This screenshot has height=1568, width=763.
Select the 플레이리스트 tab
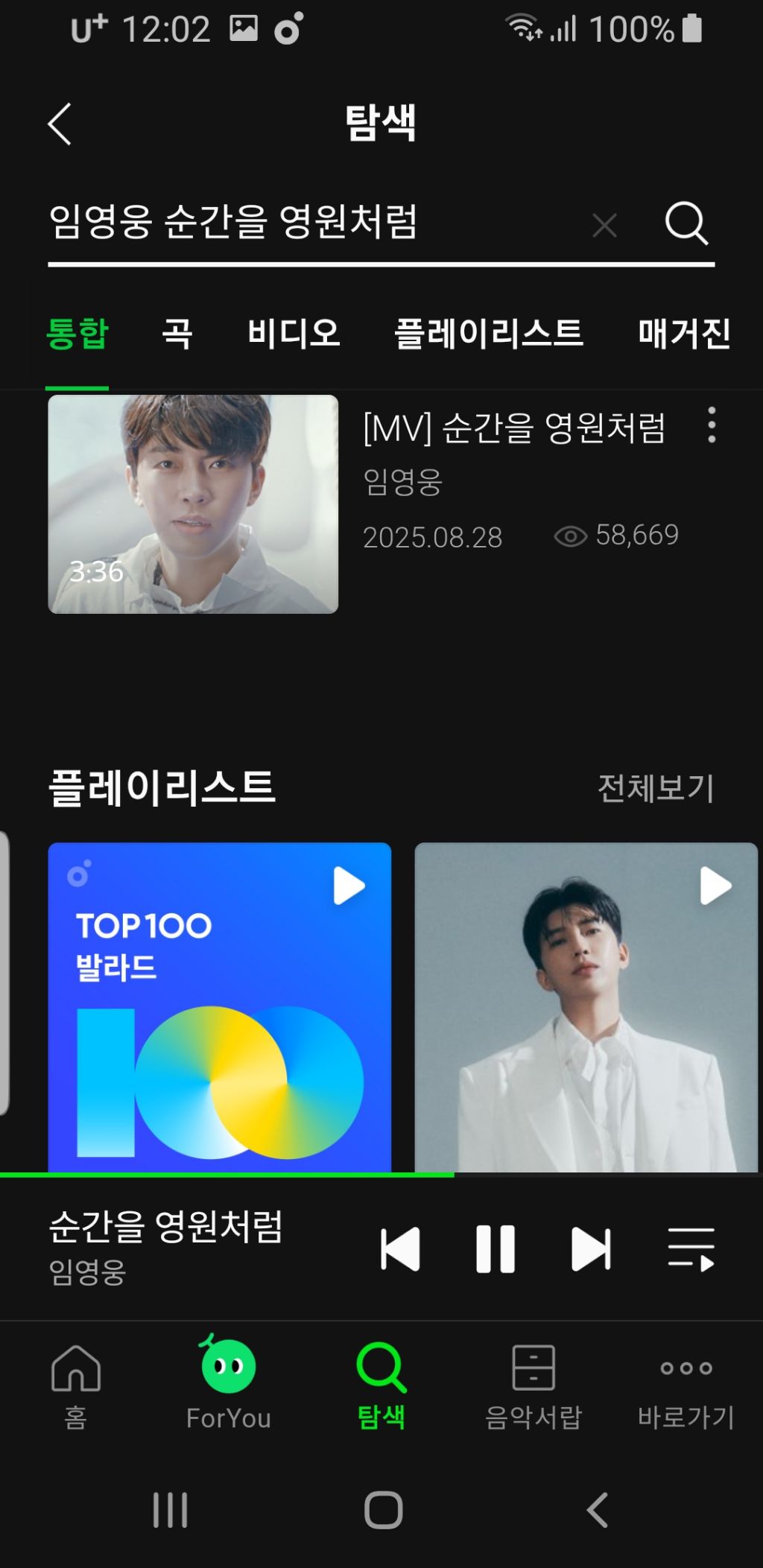(x=488, y=333)
